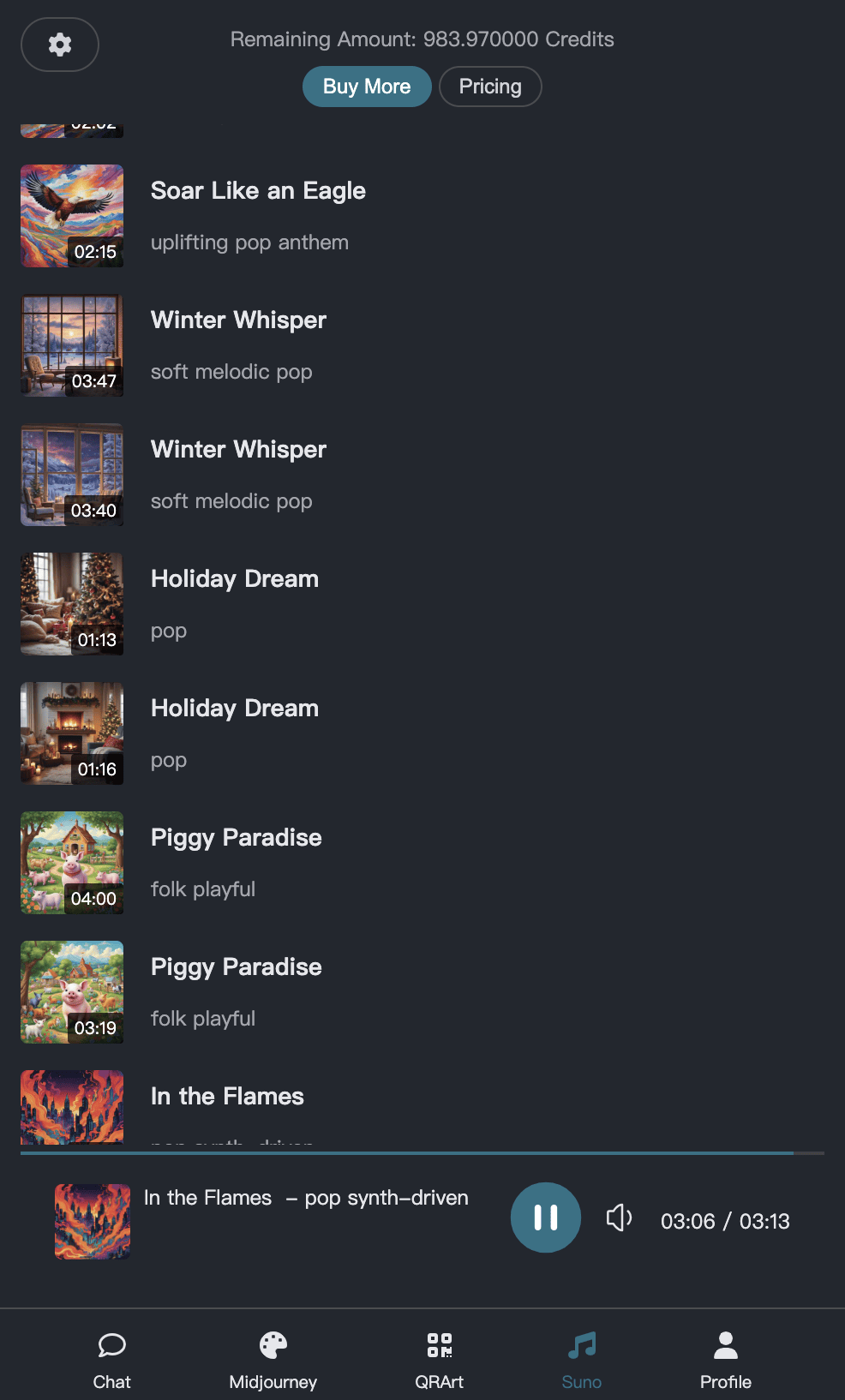Image resolution: width=845 pixels, height=1400 pixels.
Task: Open the Profile tab
Action: click(726, 1359)
